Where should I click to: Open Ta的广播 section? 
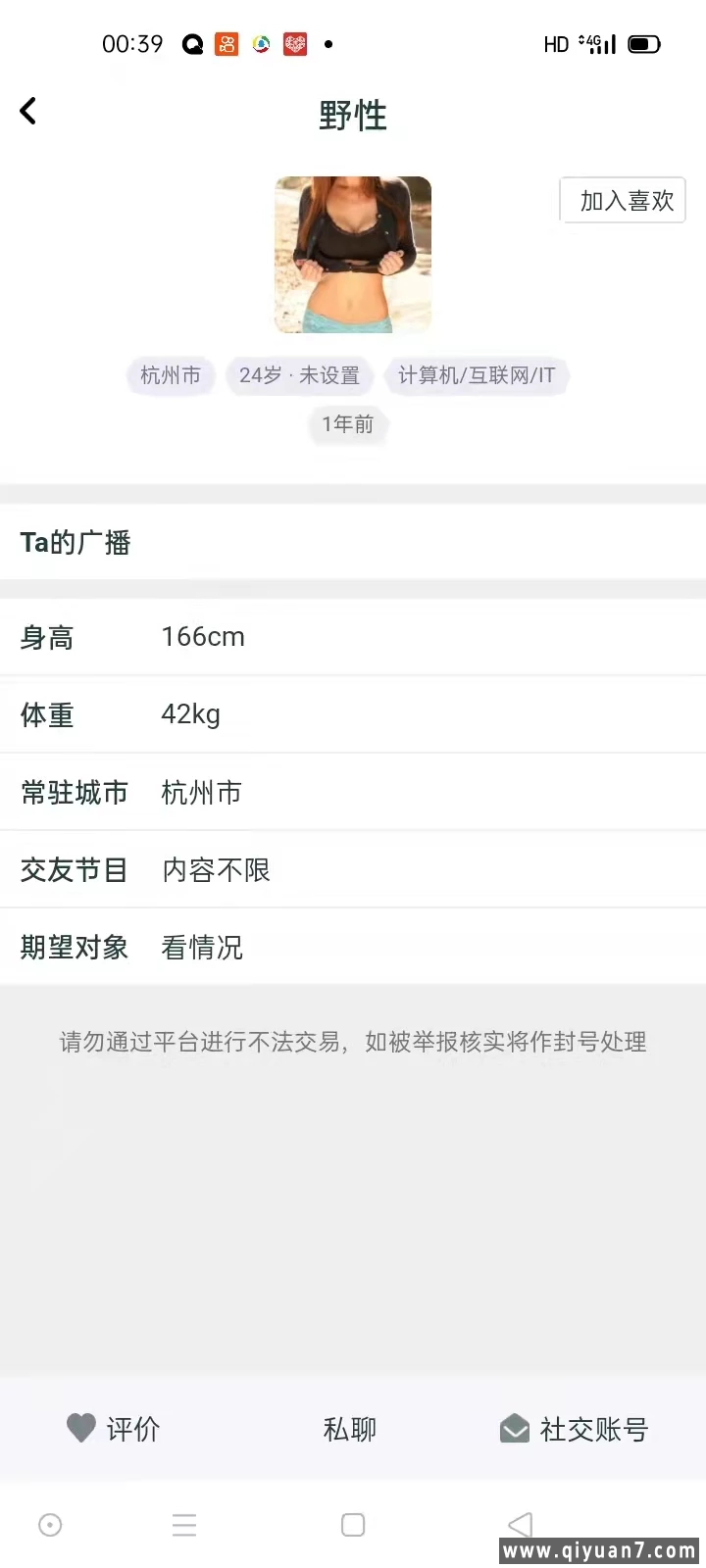[76, 542]
